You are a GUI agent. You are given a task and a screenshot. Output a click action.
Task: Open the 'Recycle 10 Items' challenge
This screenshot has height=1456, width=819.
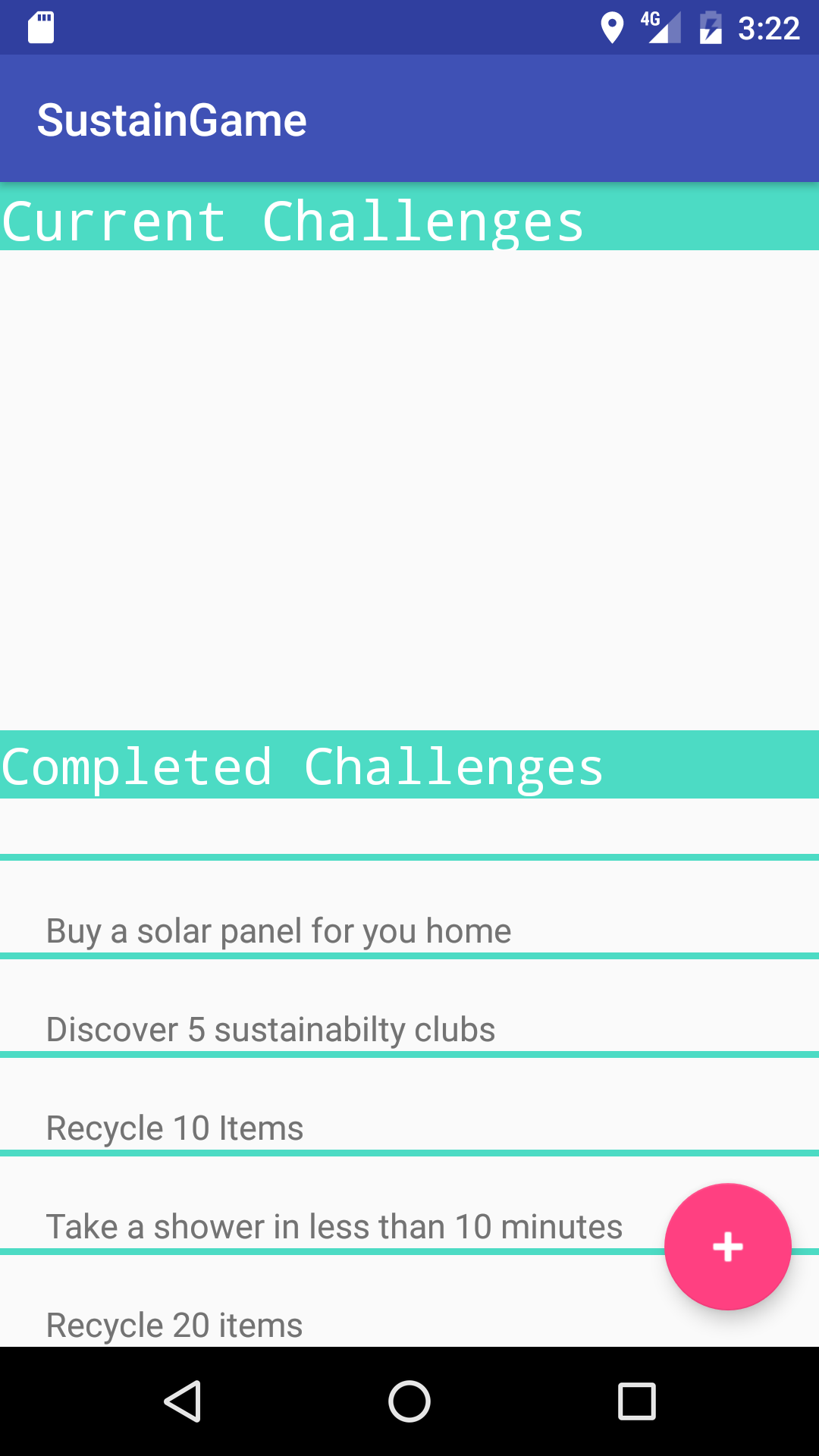click(x=174, y=1127)
